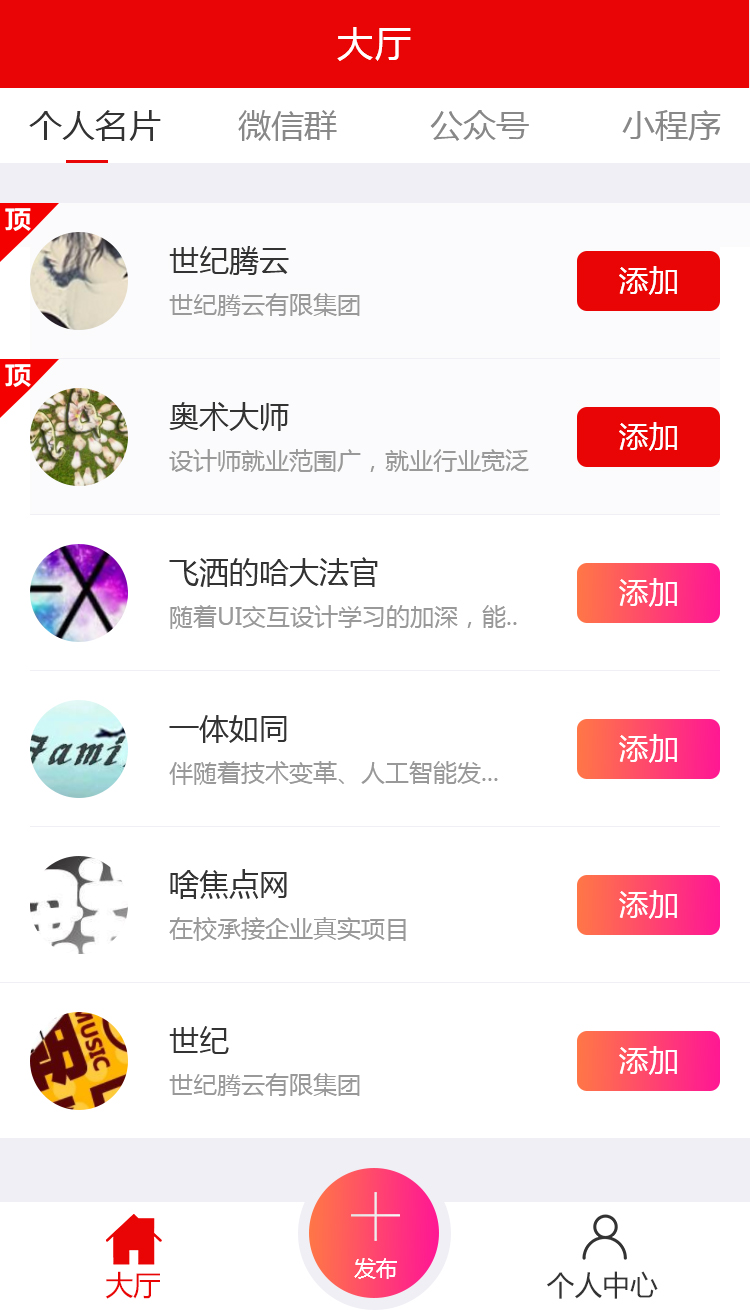
Task: Add 飞洒的哈大法官 as a contact
Action: (x=648, y=593)
